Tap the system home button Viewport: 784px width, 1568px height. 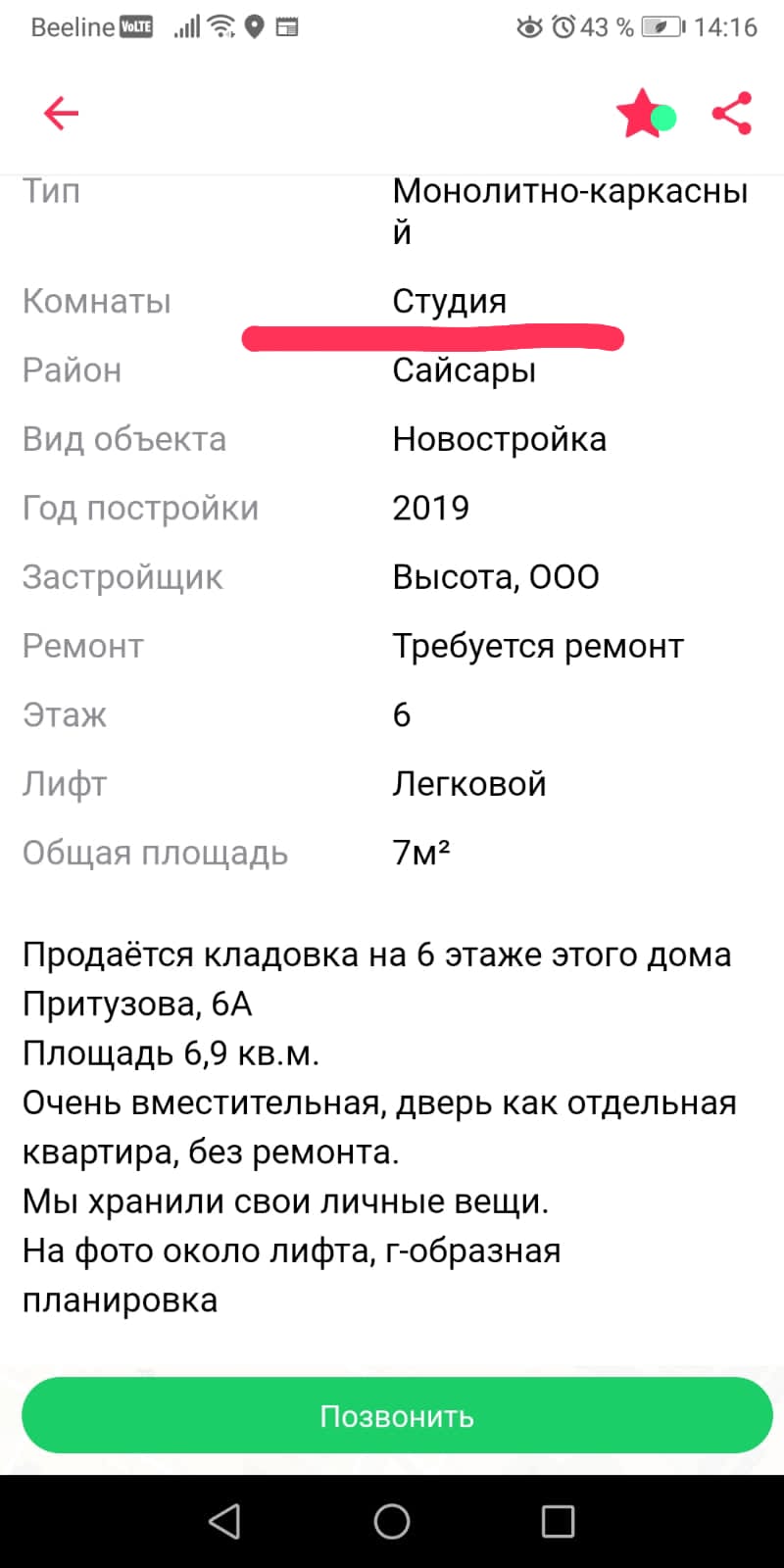(x=392, y=1521)
